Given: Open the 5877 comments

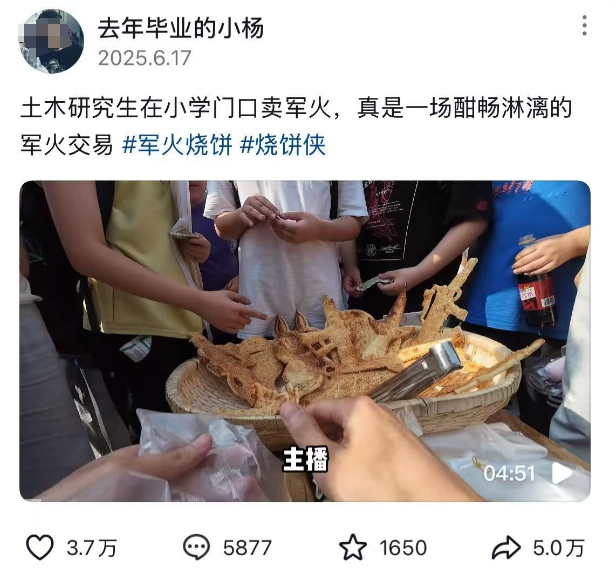Looking at the screenshot, I should (197, 547).
